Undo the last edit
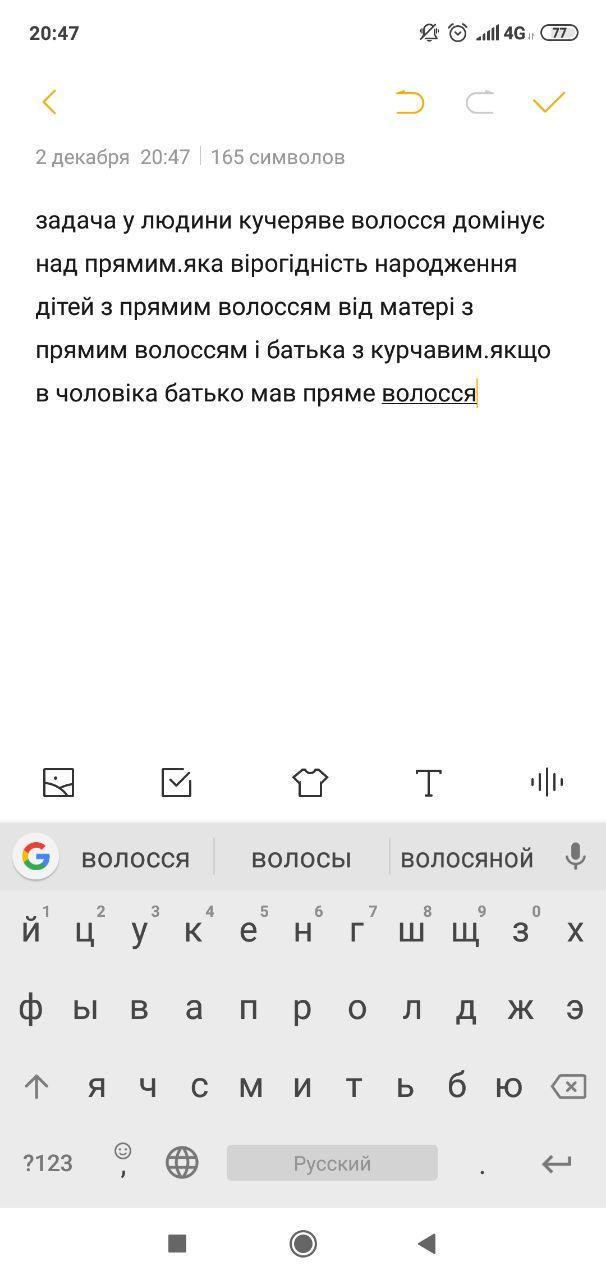606x1280 pixels. coord(410,102)
